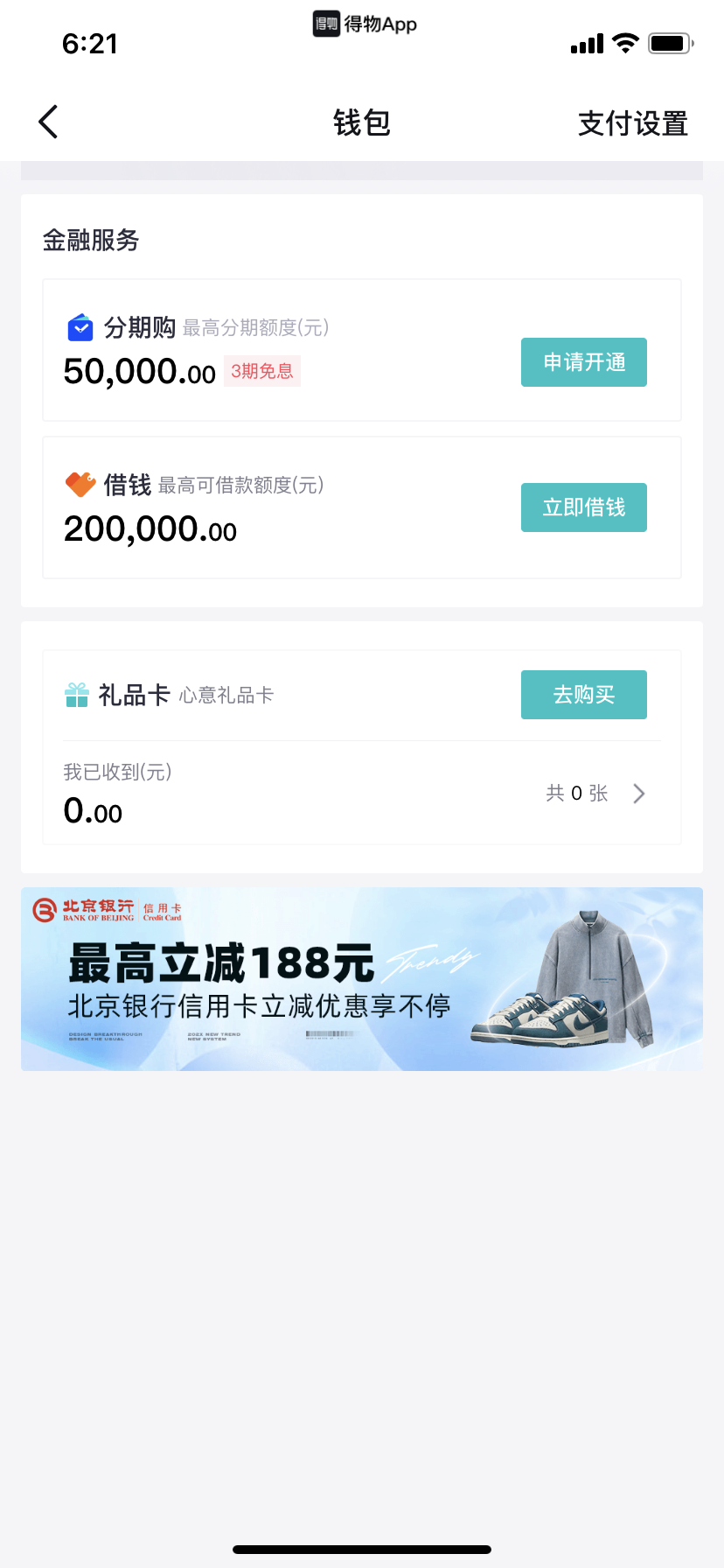Open the 北京银行信用卡 promotion banner
The width and height of the screenshot is (724, 1568).
(x=362, y=978)
